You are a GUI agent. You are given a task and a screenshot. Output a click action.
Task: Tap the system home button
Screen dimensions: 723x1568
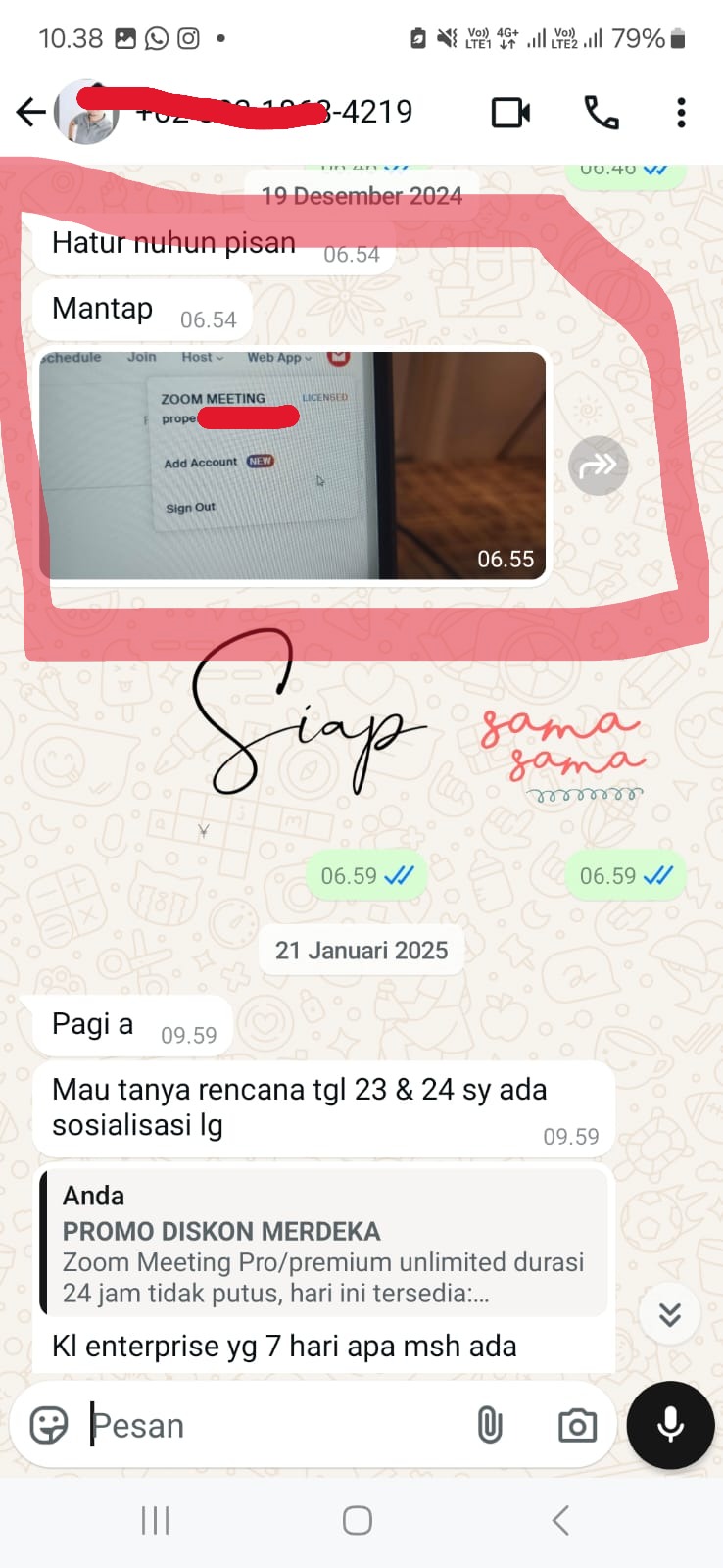coord(358,1520)
